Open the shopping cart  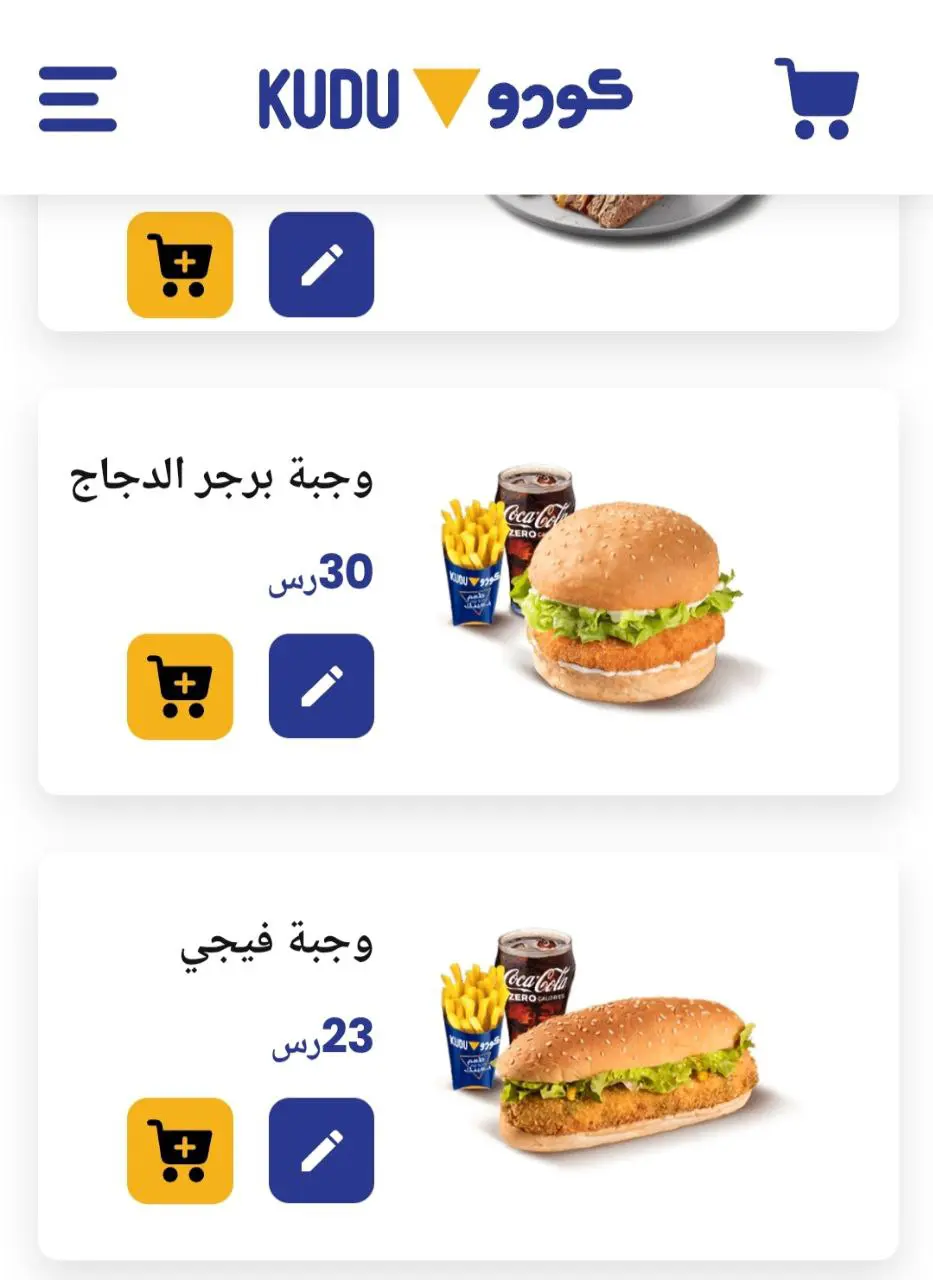817,98
